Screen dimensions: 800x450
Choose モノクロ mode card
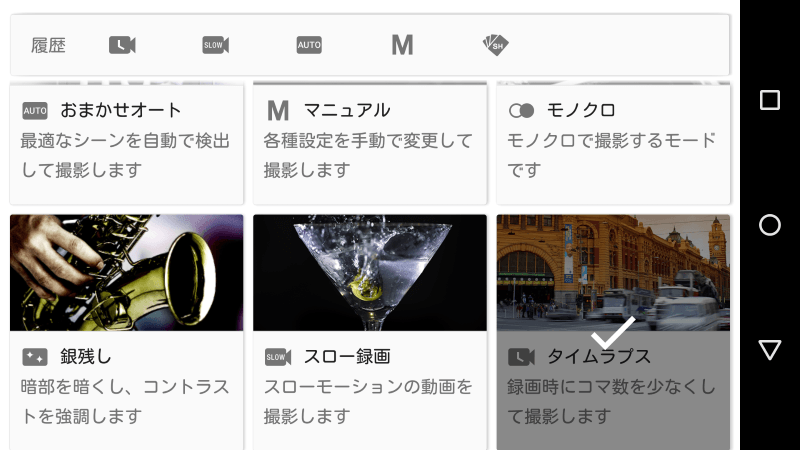click(613, 142)
